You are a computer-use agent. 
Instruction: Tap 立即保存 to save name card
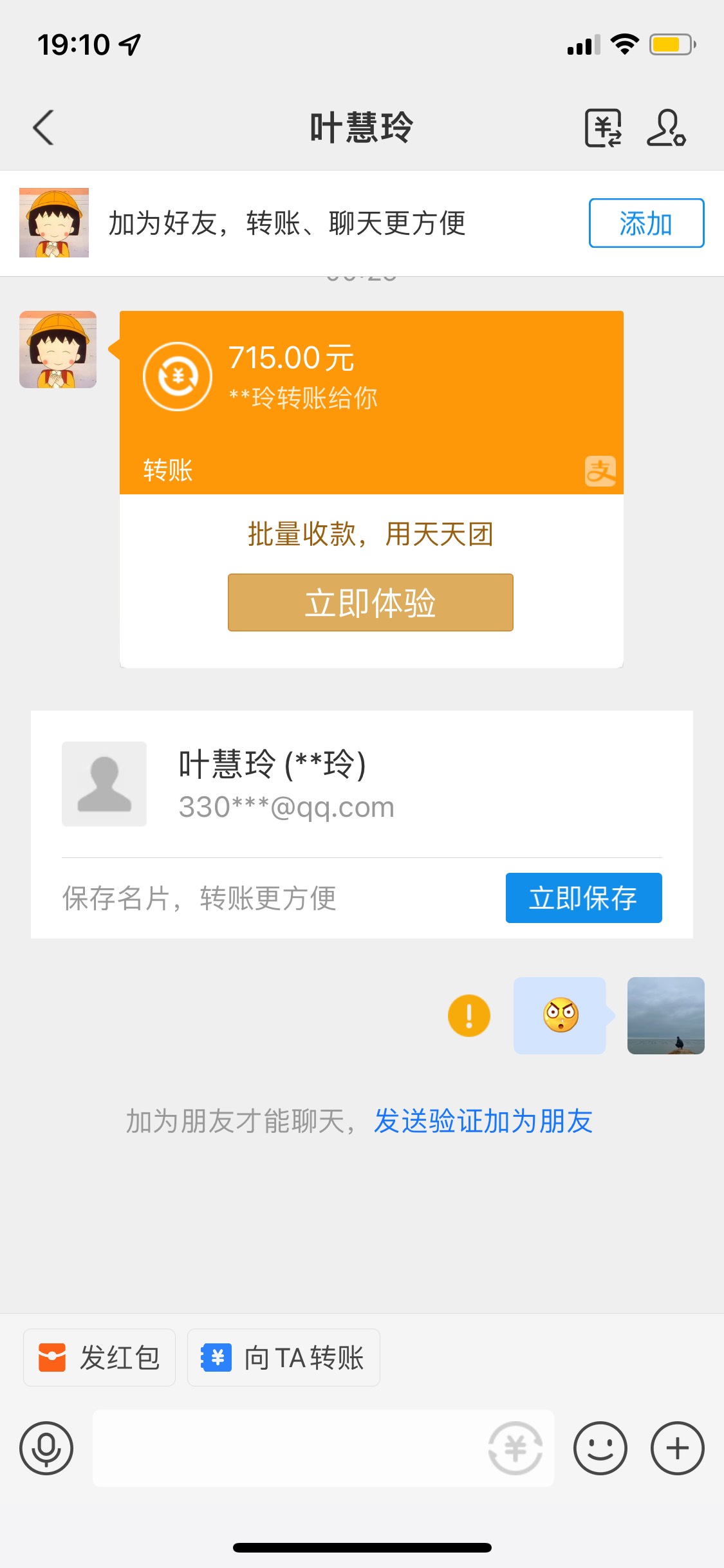584,898
